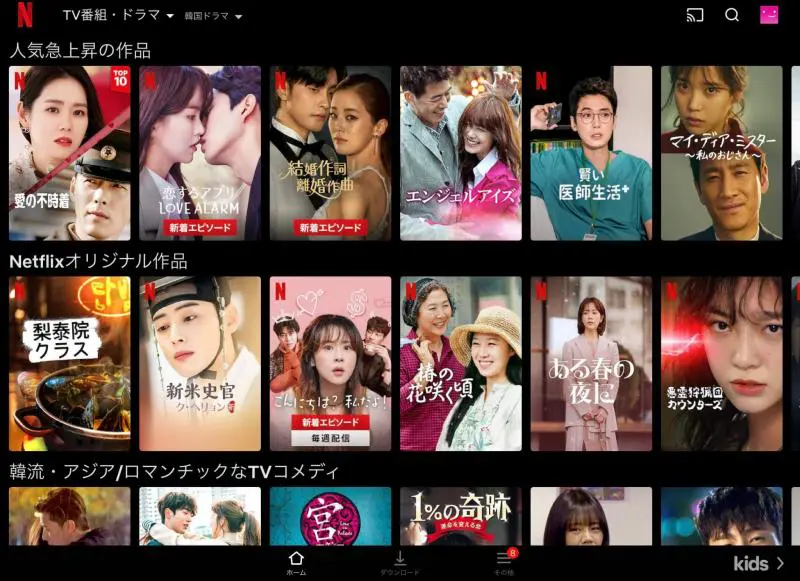Open the エンジェルアイズ drama
The height and width of the screenshot is (581, 800).
(x=460, y=153)
